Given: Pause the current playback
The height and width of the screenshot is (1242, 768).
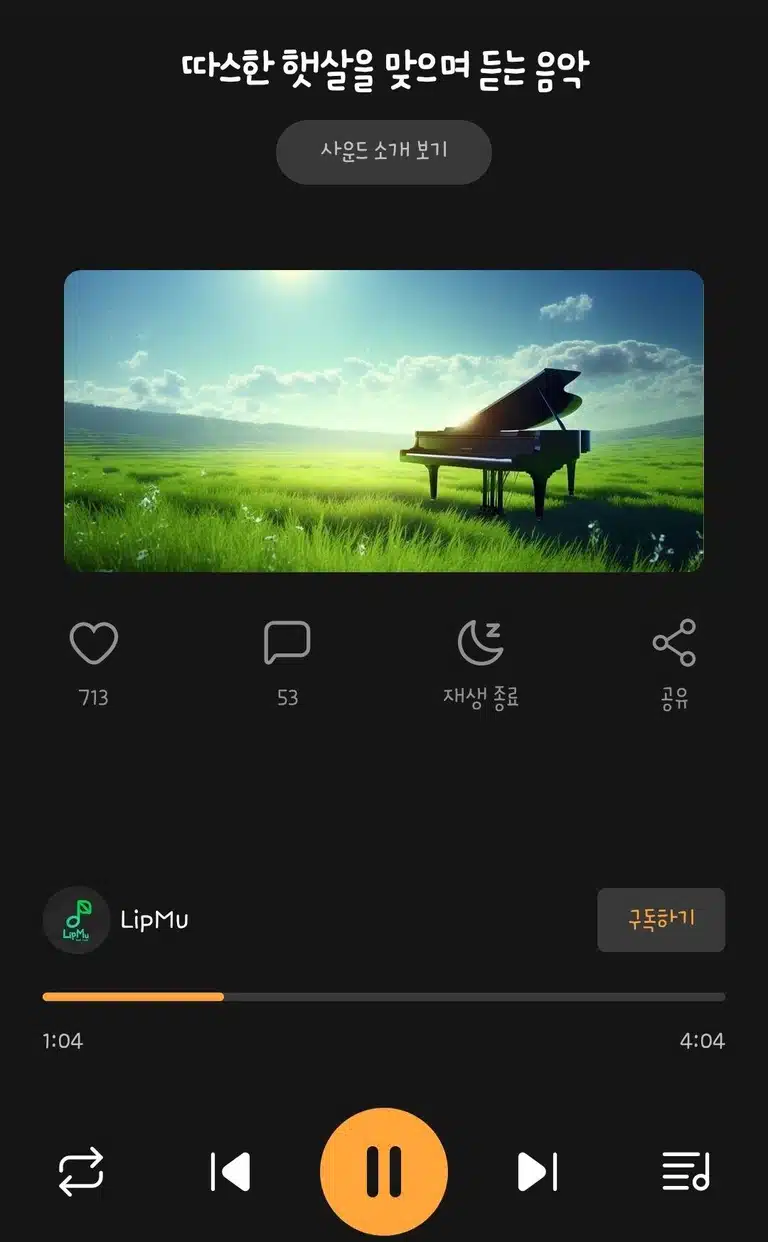Looking at the screenshot, I should tap(384, 1172).
